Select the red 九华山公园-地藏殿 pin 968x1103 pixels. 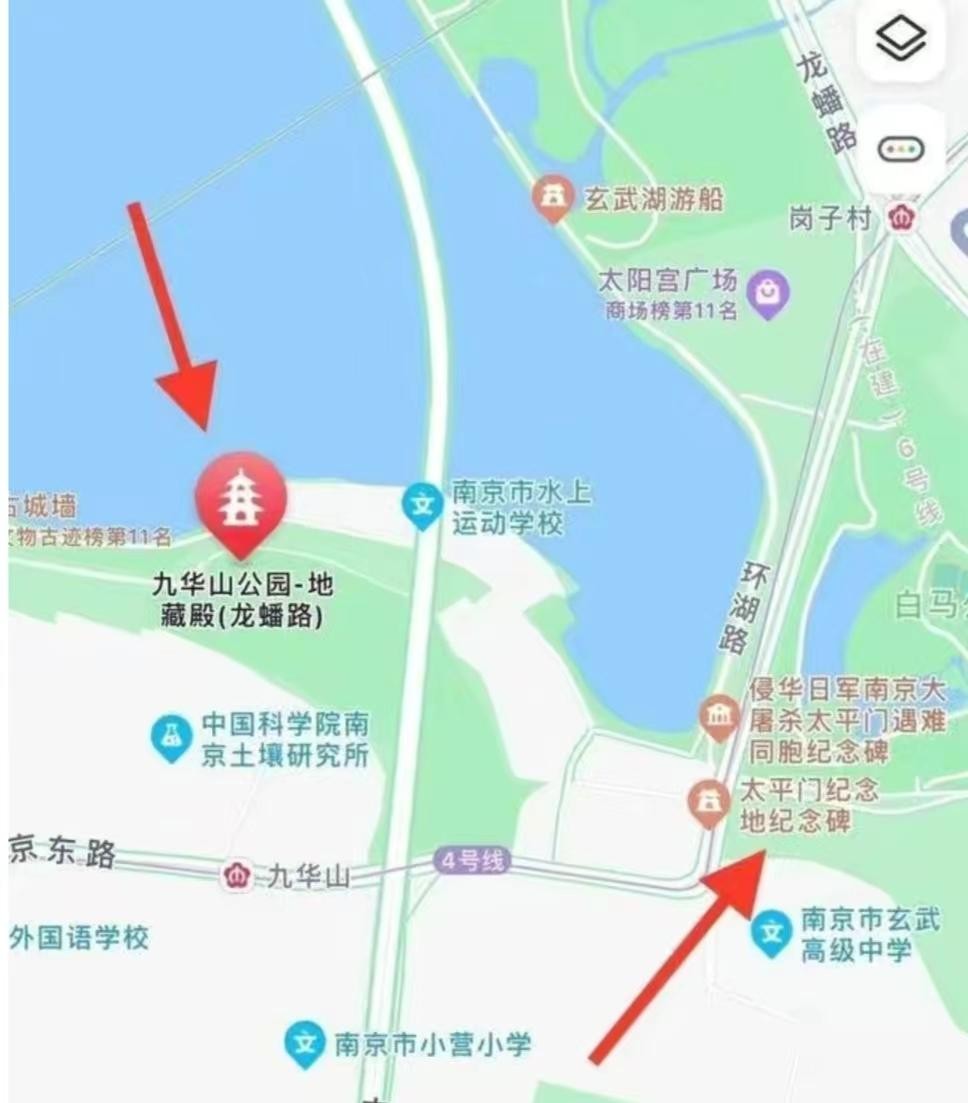[240, 500]
